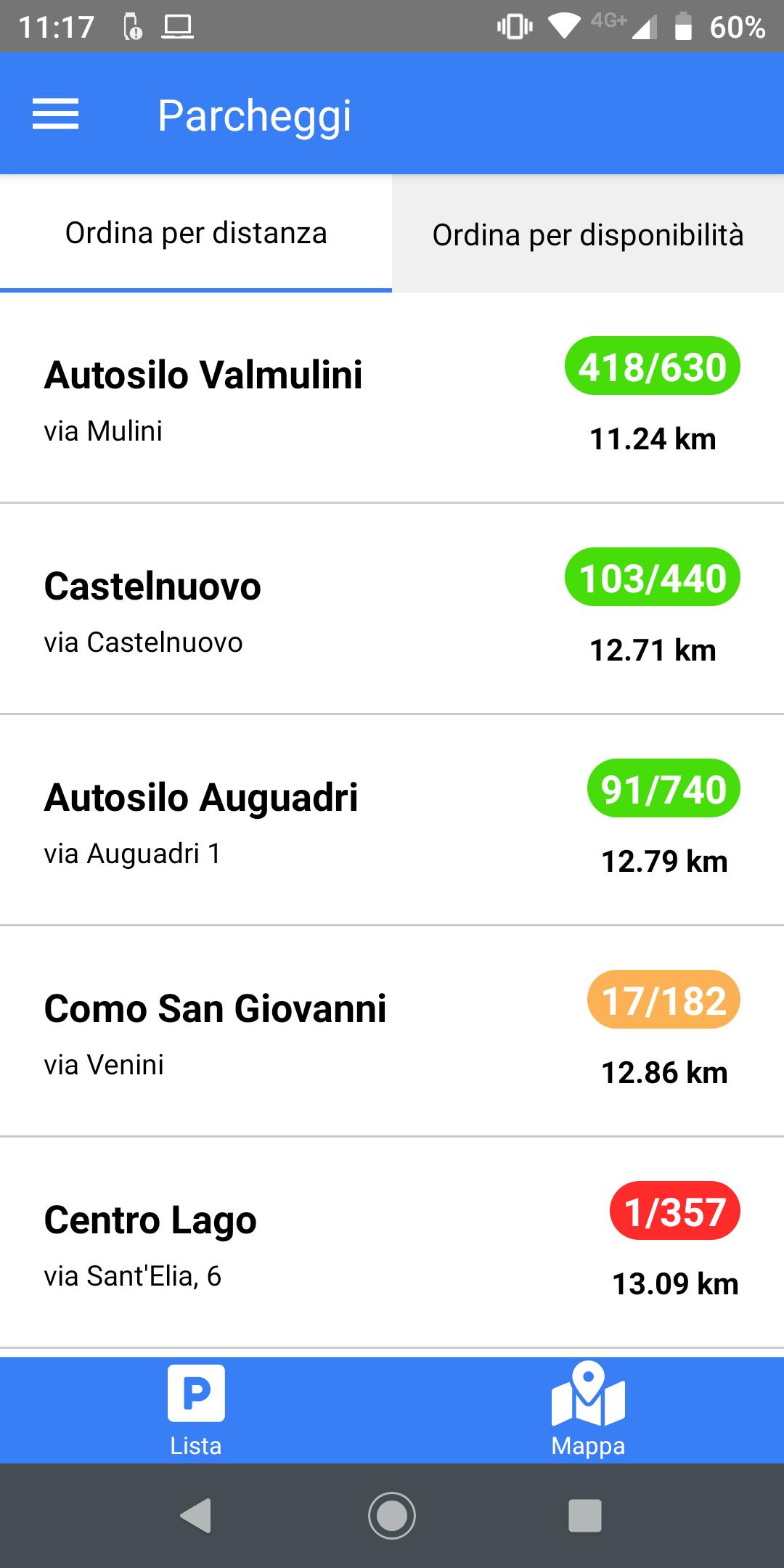784x1568 pixels.
Task: Tap the 11.24 km distance label
Action: [x=650, y=438]
